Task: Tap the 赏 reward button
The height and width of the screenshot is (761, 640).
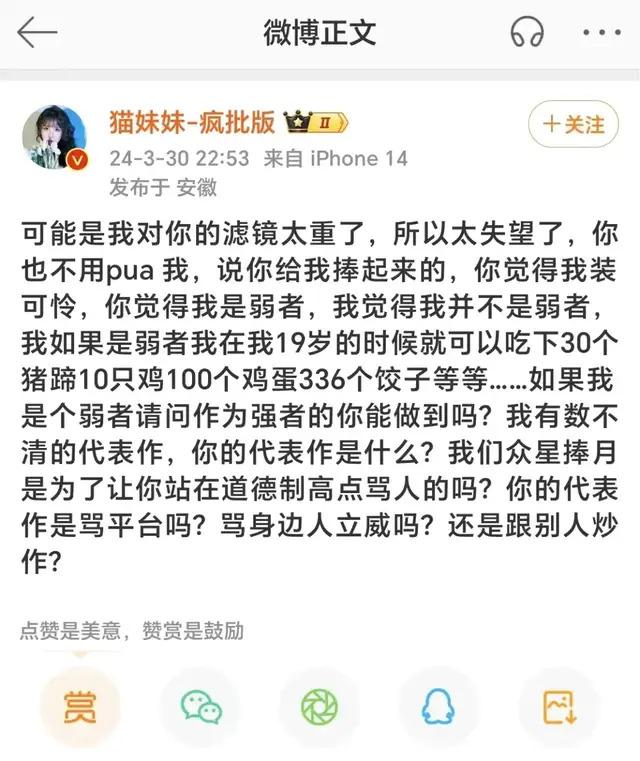Action: coord(80,706)
